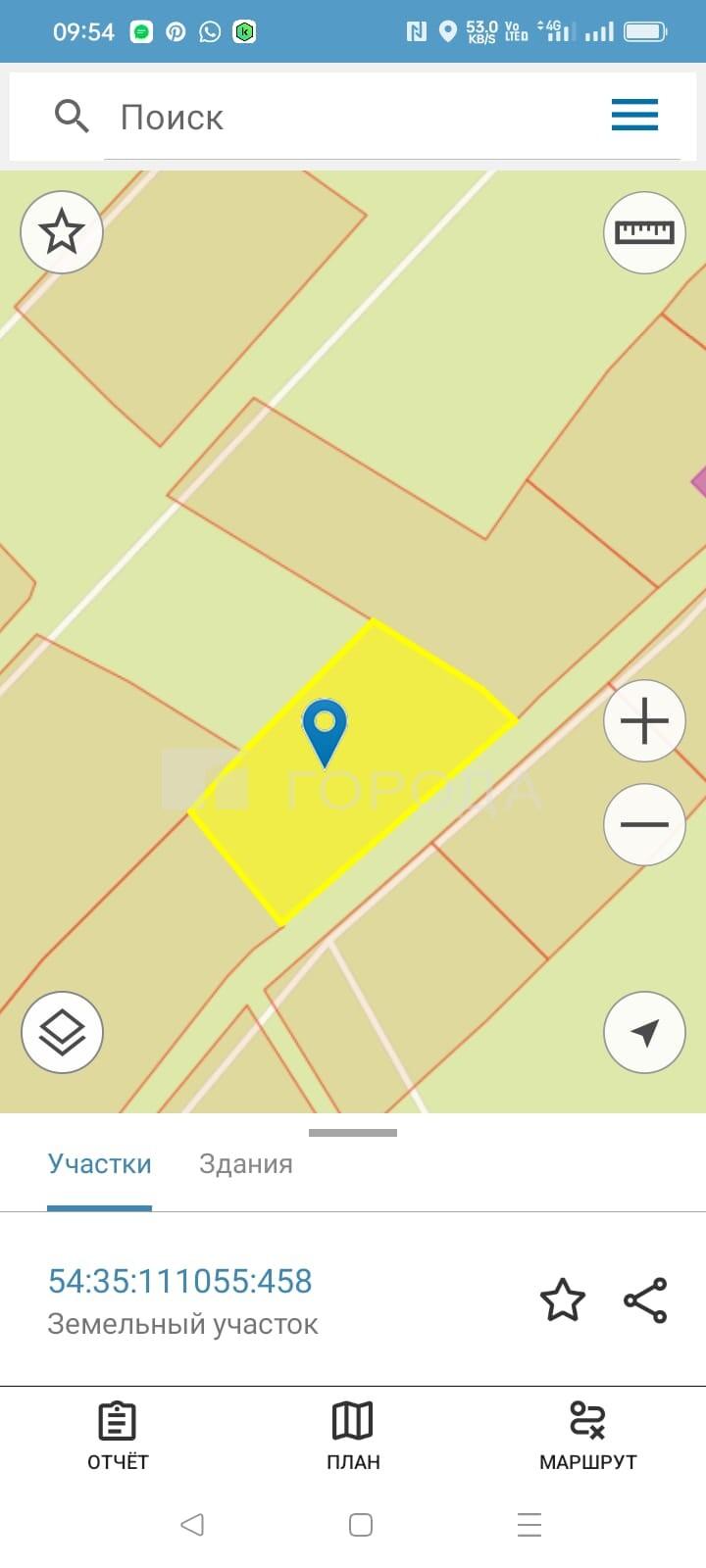Share parcel 54:35:111055:458

645,1300
